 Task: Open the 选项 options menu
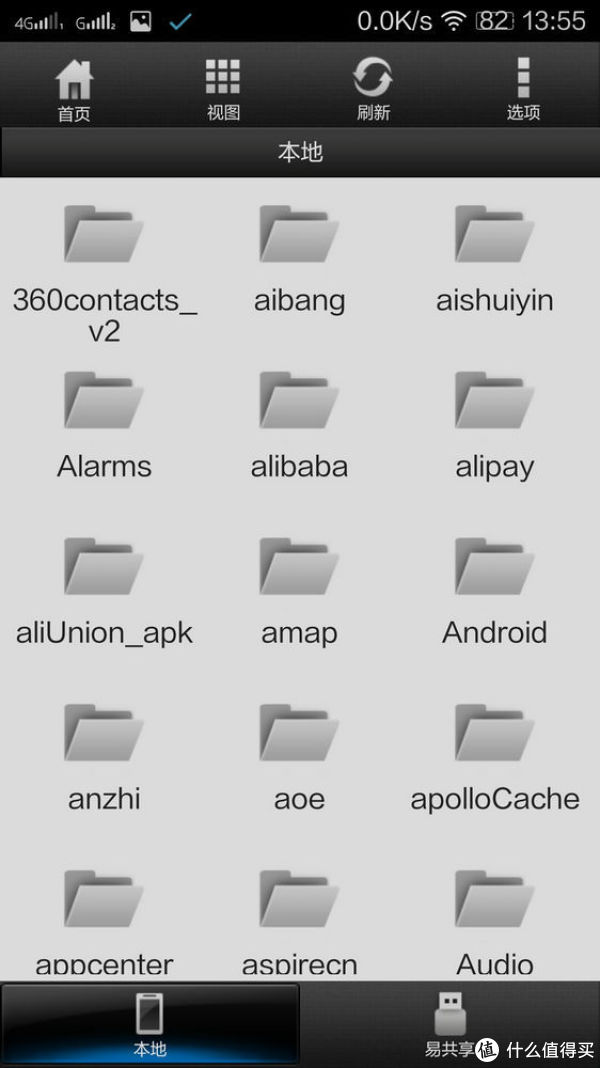(523, 89)
